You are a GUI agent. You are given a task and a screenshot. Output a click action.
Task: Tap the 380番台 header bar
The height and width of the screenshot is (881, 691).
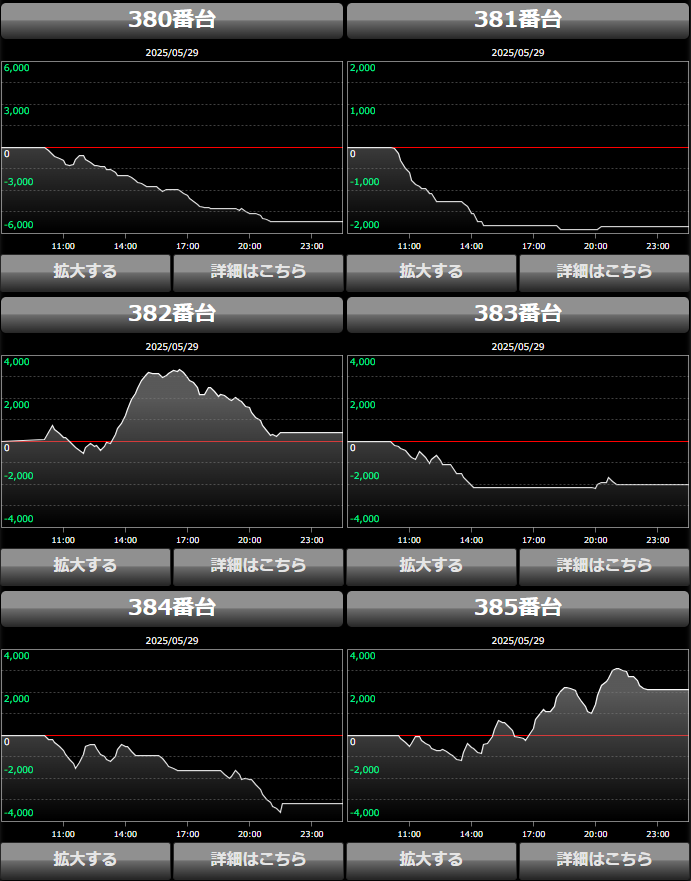(172, 20)
